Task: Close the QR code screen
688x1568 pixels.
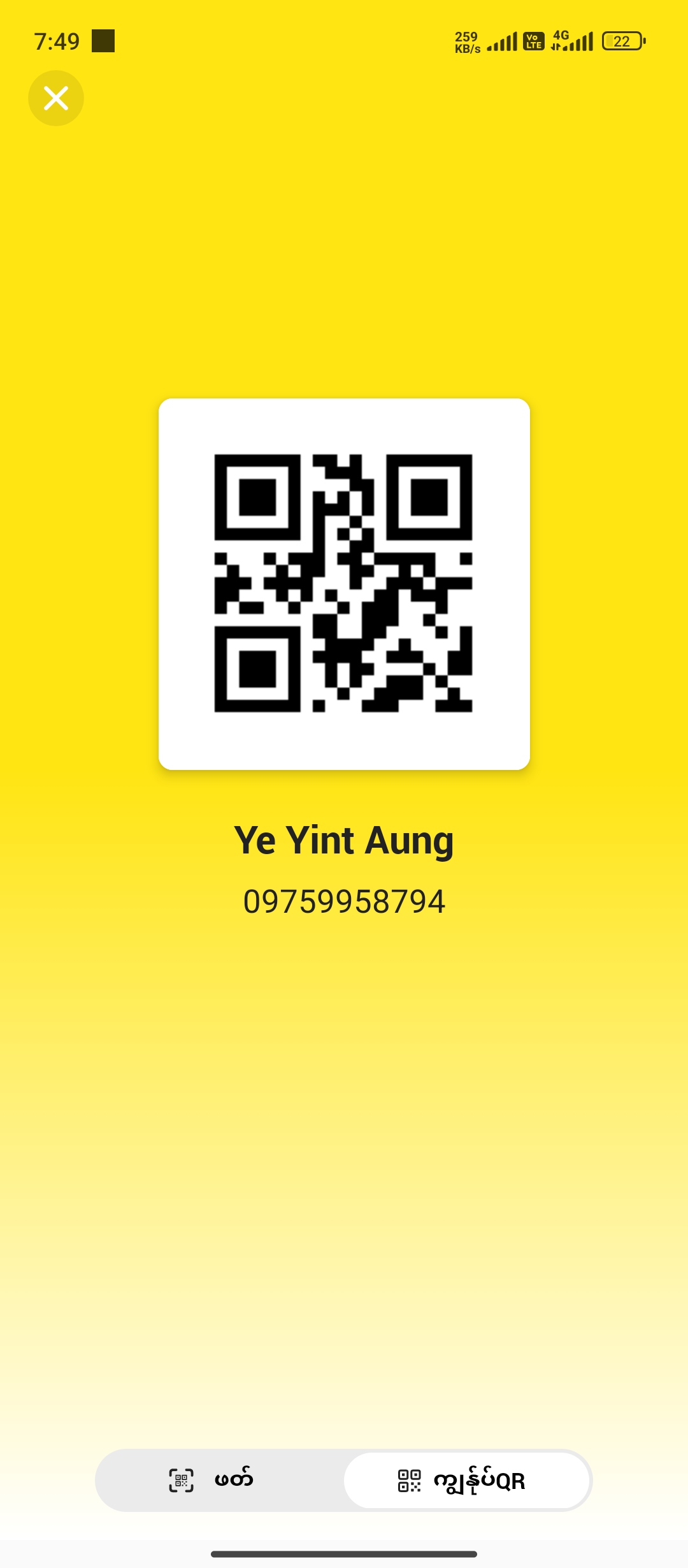Action: coord(56,98)
